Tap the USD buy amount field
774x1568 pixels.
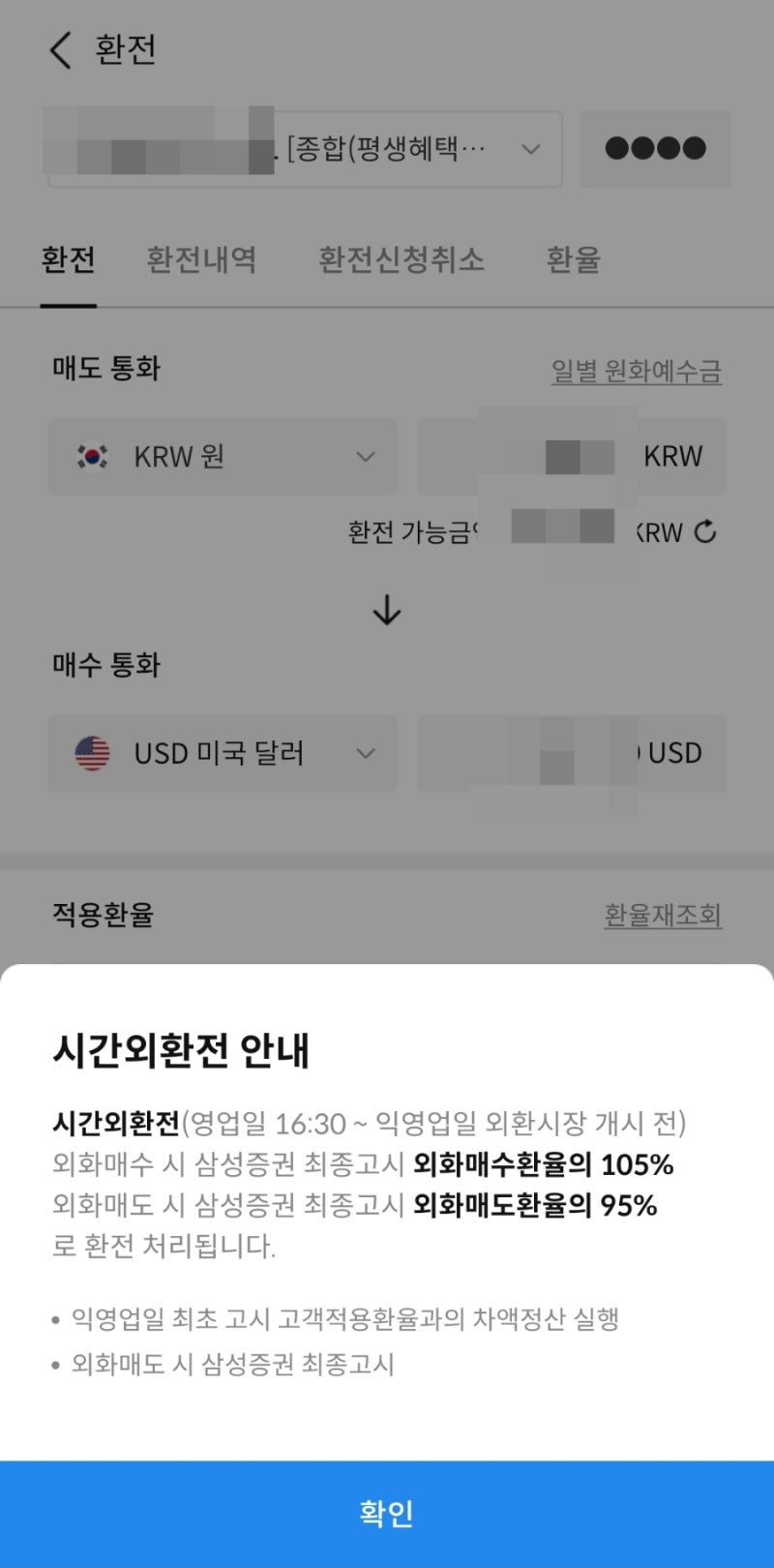point(571,753)
